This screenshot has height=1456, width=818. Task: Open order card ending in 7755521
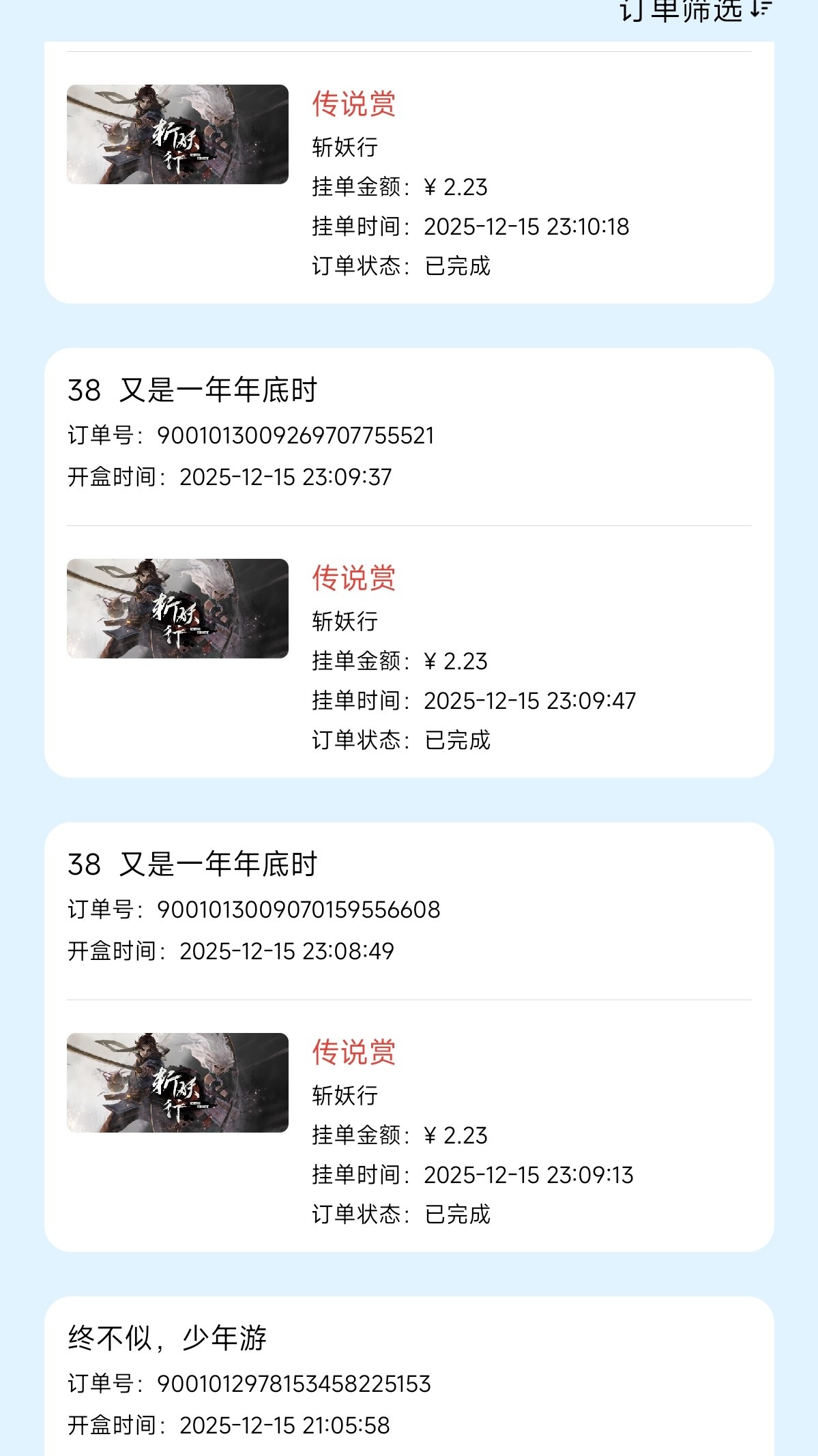[x=409, y=562]
